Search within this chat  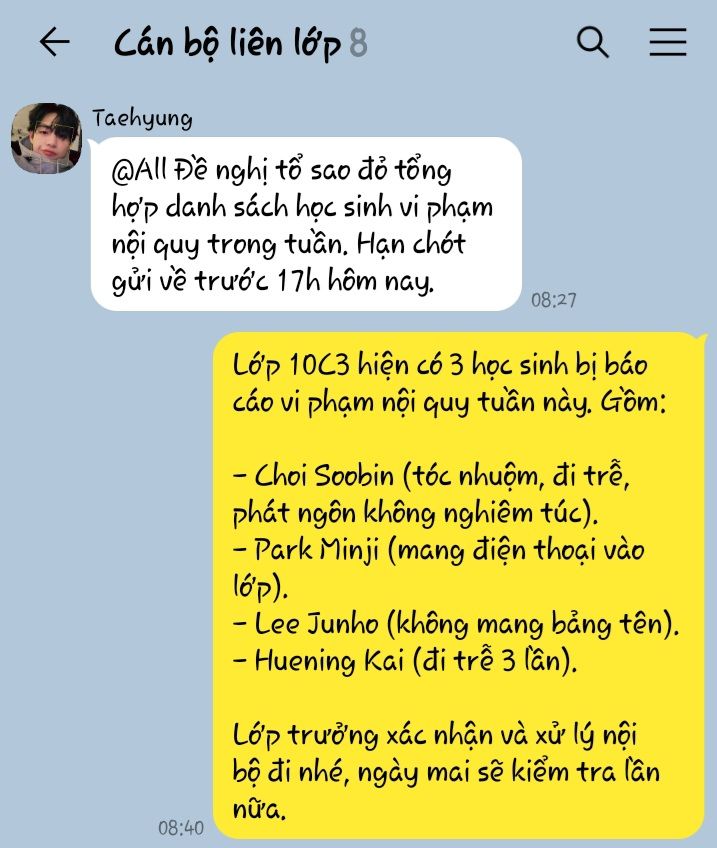tap(593, 42)
